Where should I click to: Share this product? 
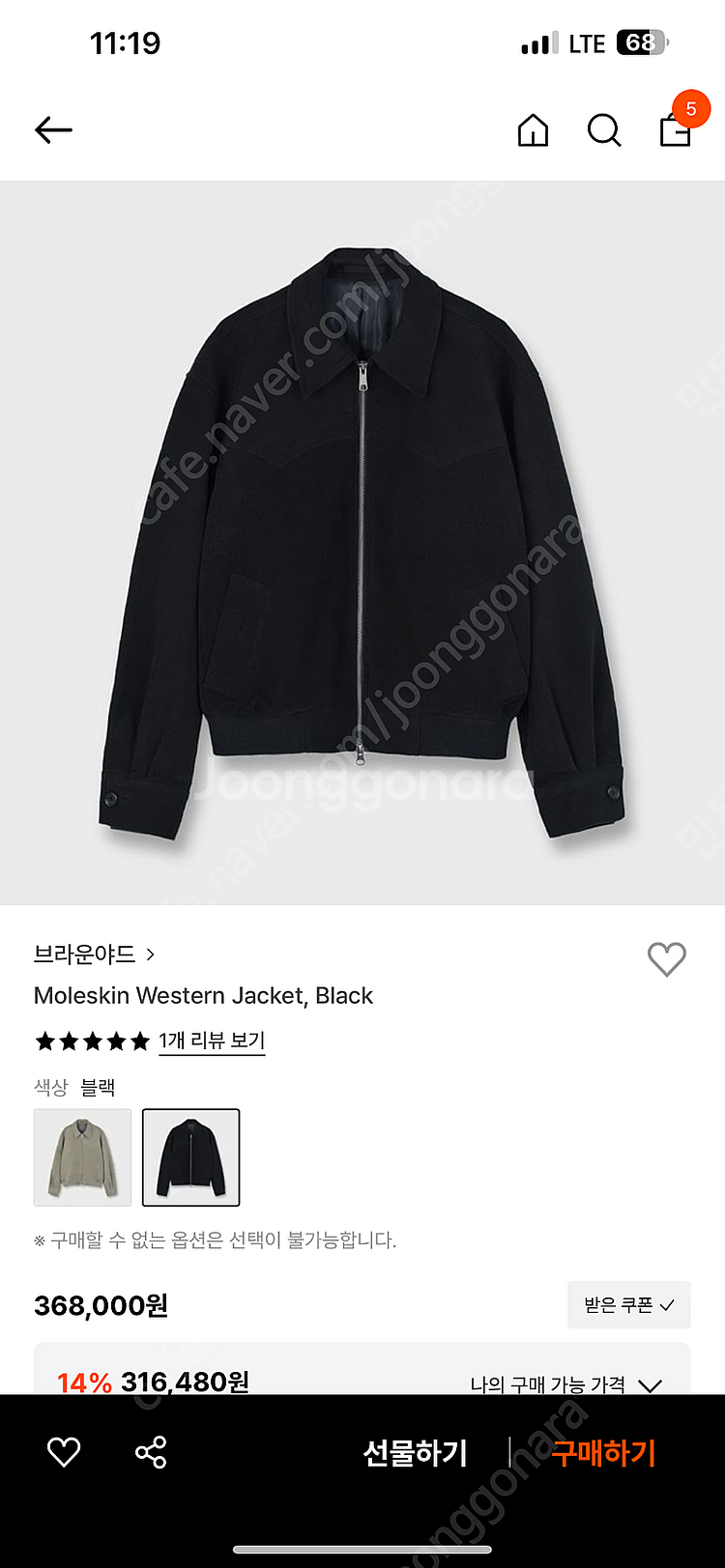click(x=151, y=1452)
